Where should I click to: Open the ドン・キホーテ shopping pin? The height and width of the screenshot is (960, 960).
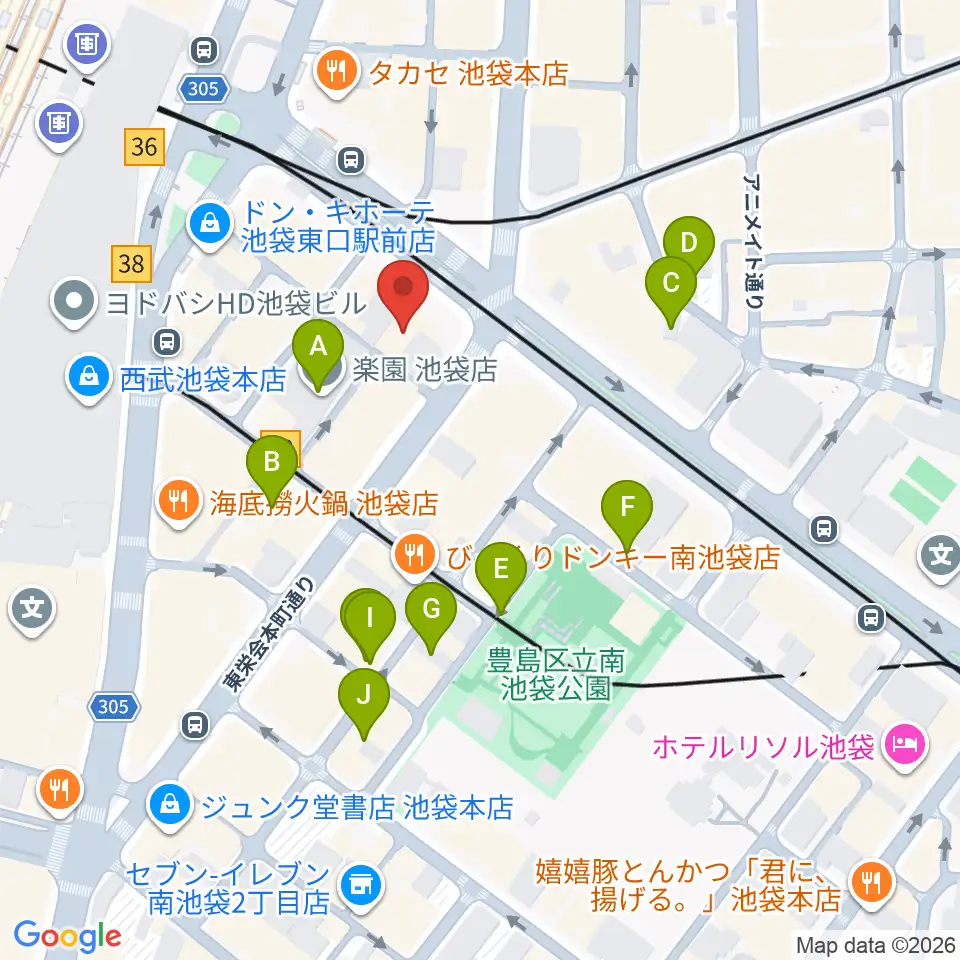click(x=210, y=227)
